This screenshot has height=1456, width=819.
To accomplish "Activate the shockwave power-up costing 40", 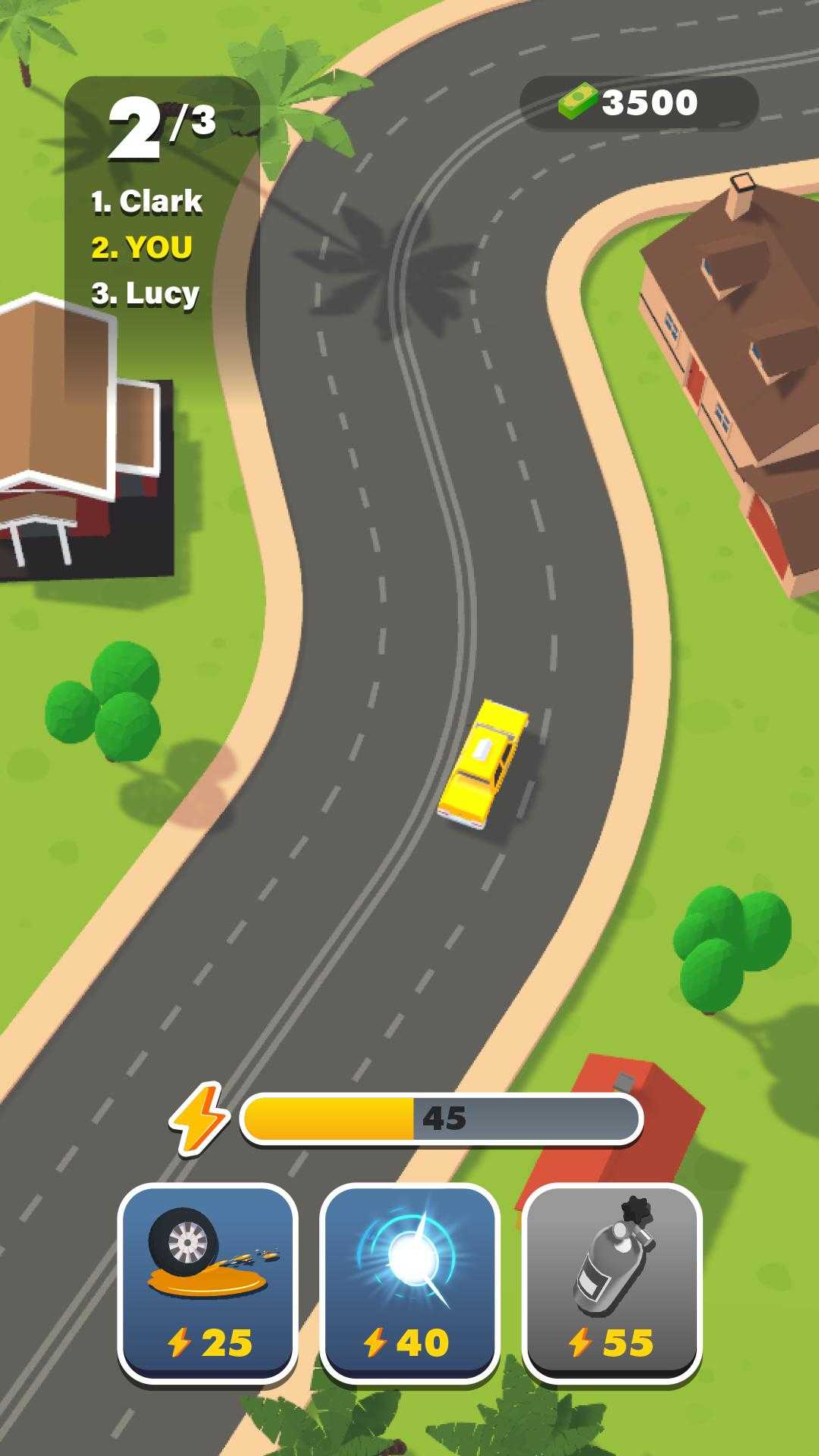I will 409,1282.
